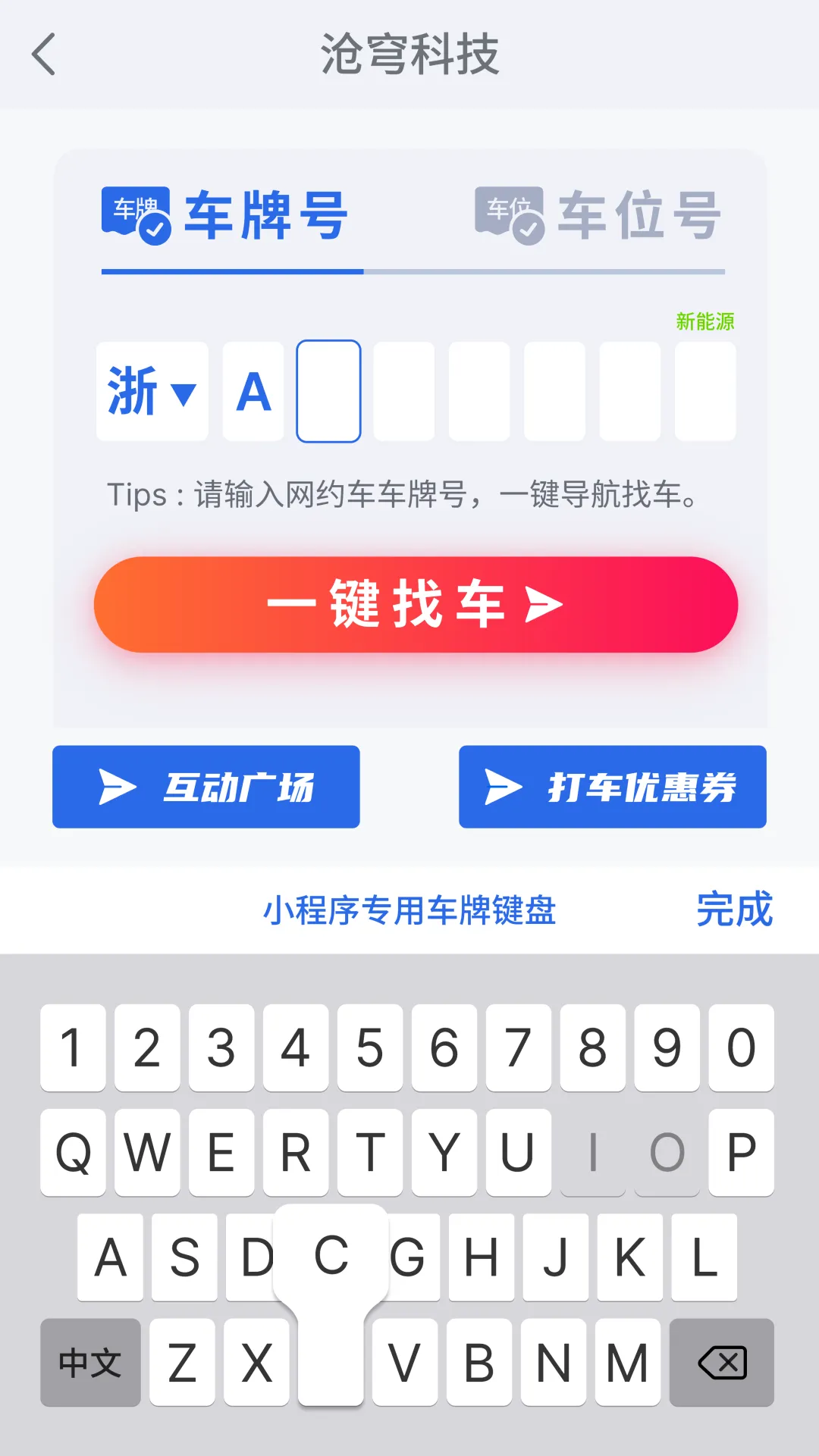The height and width of the screenshot is (1456, 819).
Task: Type digit 8 on the plate keyboard
Action: tap(592, 1047)
